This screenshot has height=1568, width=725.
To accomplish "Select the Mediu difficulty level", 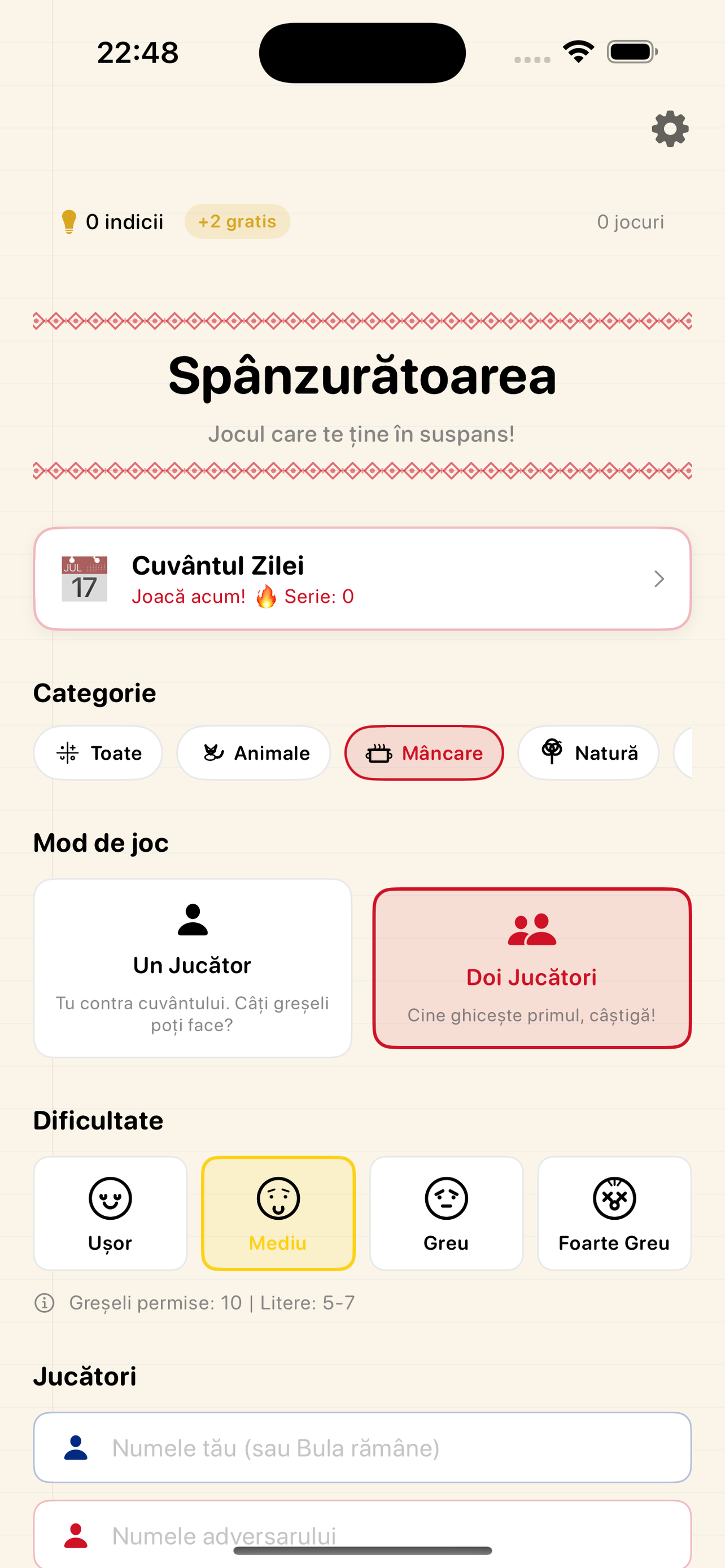I will (278, 1214).
